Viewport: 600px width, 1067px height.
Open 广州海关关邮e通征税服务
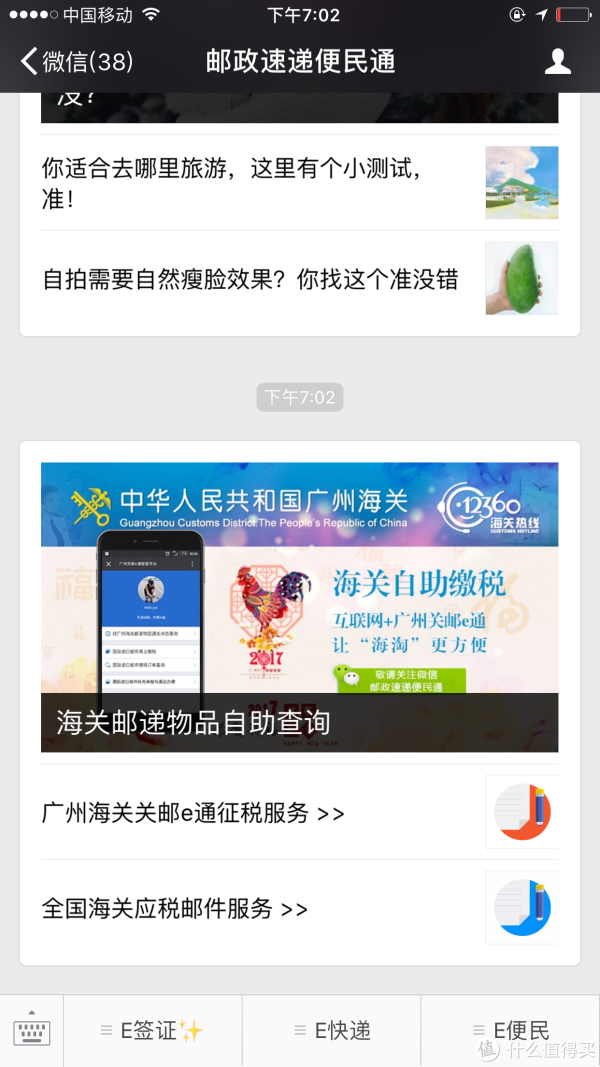[260, 813]
